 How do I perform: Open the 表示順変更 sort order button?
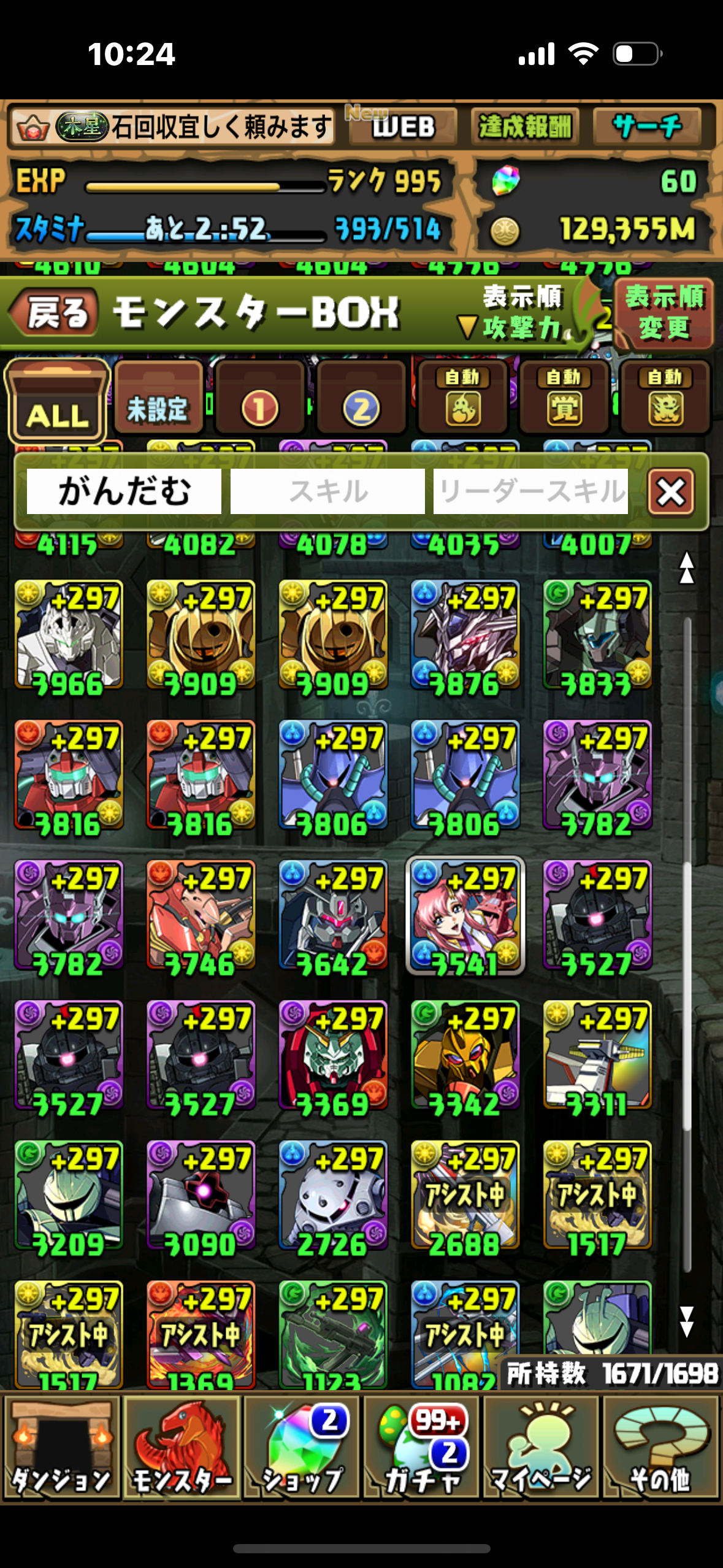[664, 313]
